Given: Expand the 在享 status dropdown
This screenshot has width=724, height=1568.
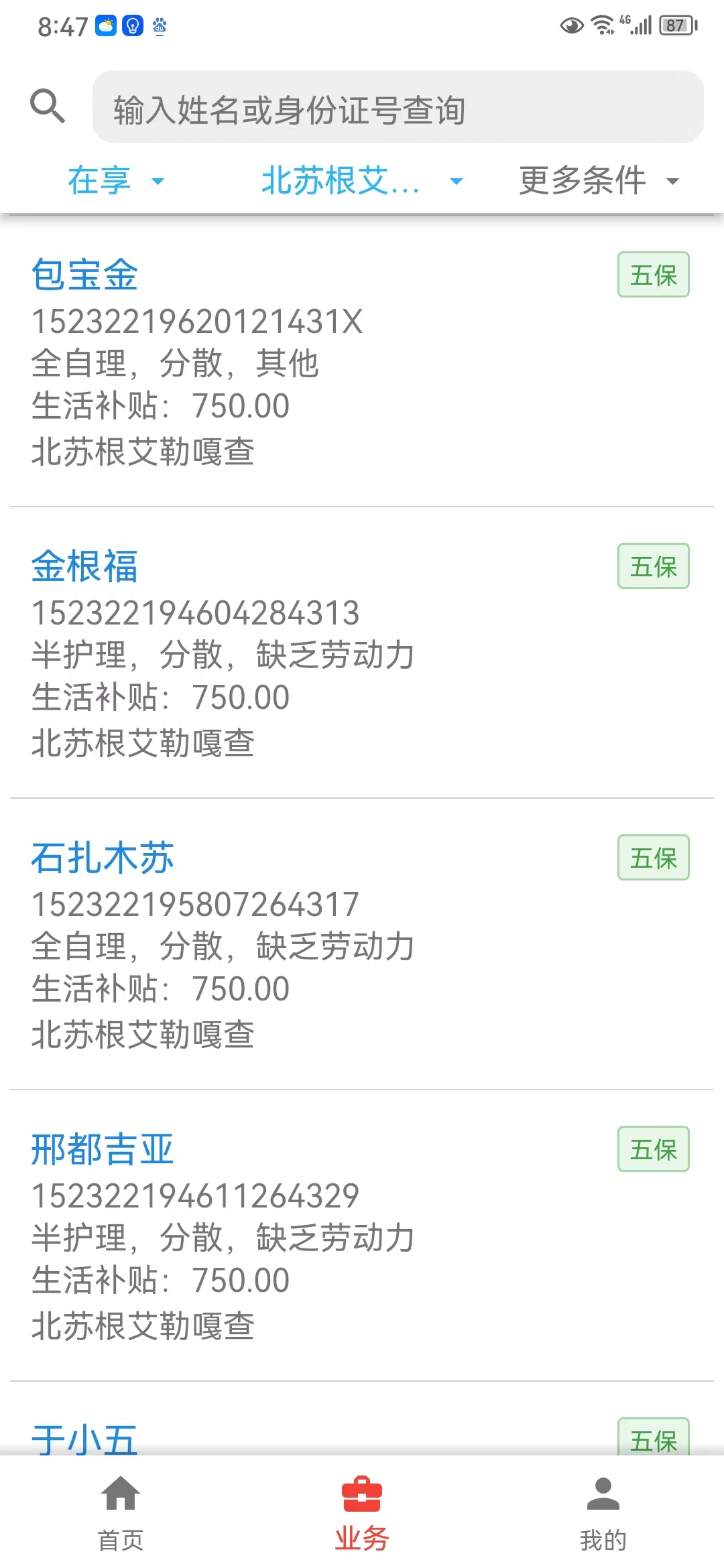Looking at the screenshot, I should pyautogui.click(x=116, y=181).
